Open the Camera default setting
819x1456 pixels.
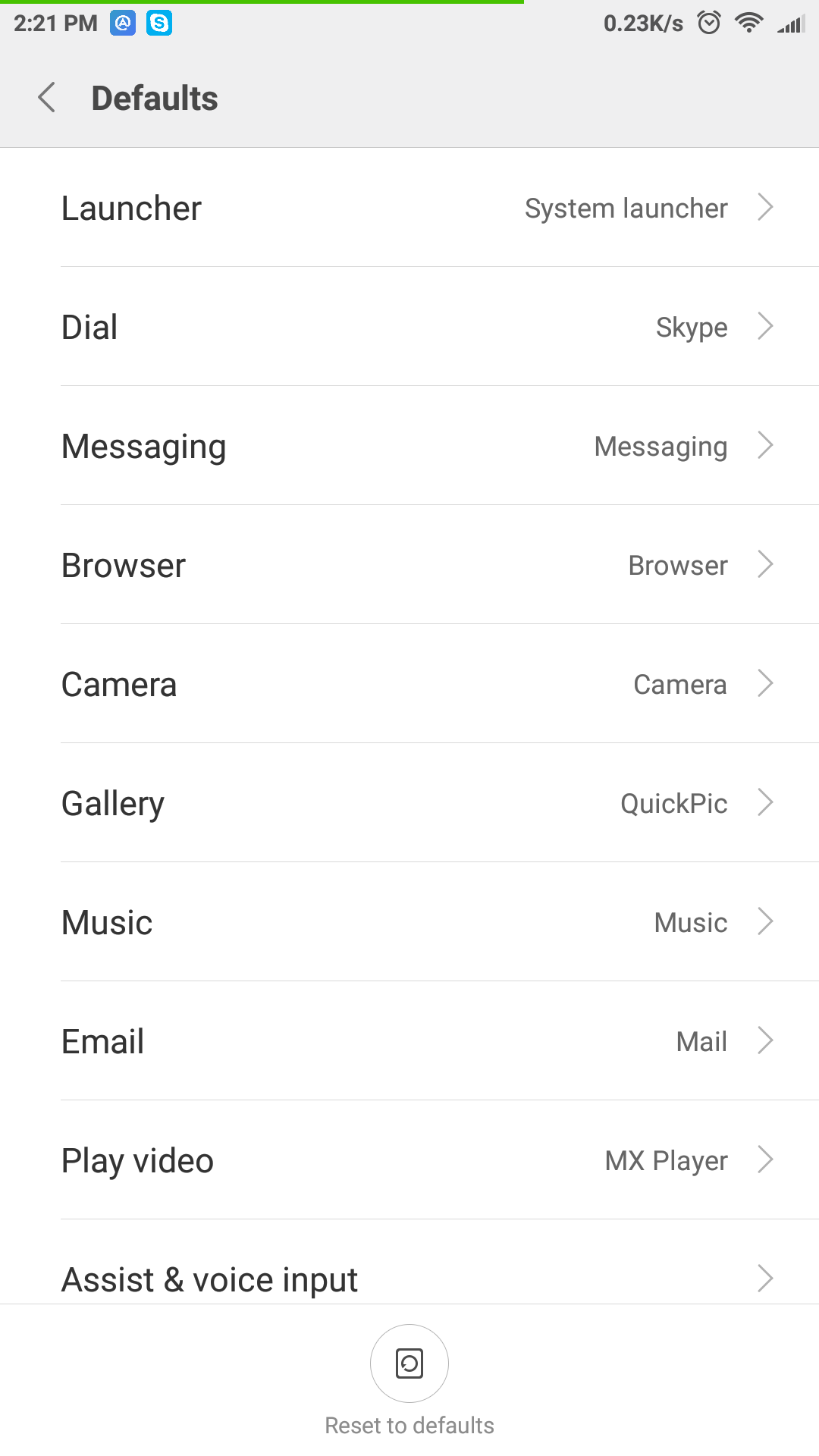pos(409,684)
